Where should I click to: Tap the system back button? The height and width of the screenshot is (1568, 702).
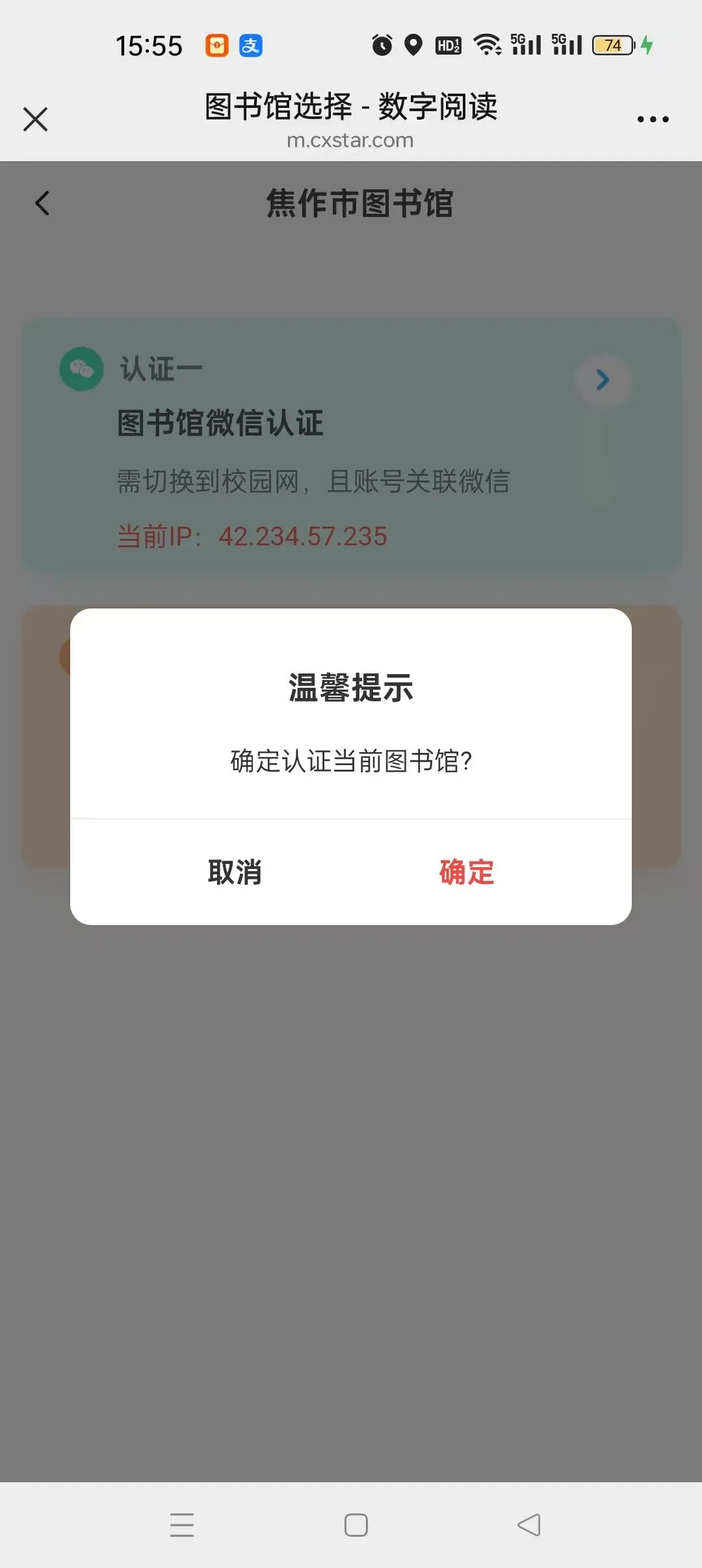click(528, 1524)
